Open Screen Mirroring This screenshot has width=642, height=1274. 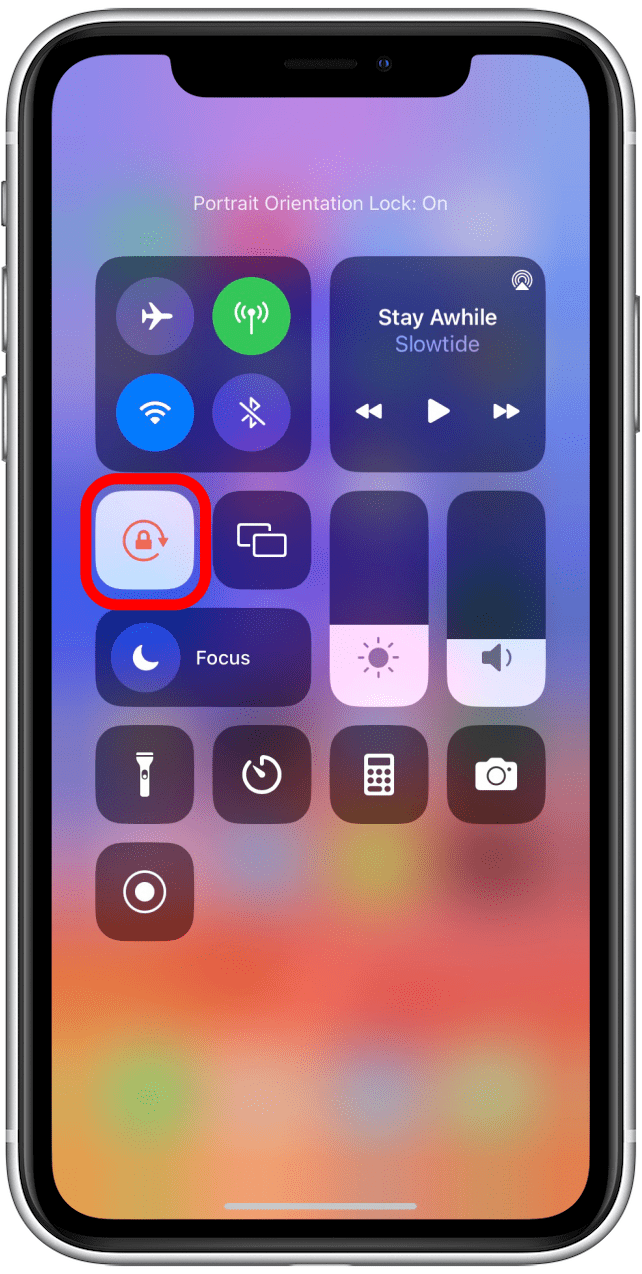[261, 541]
